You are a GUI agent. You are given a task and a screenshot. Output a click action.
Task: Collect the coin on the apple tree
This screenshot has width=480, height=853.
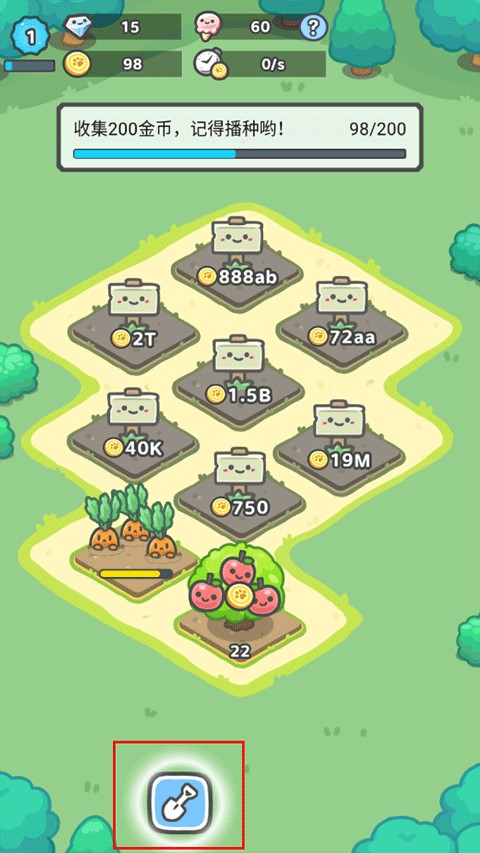[239, 596]
